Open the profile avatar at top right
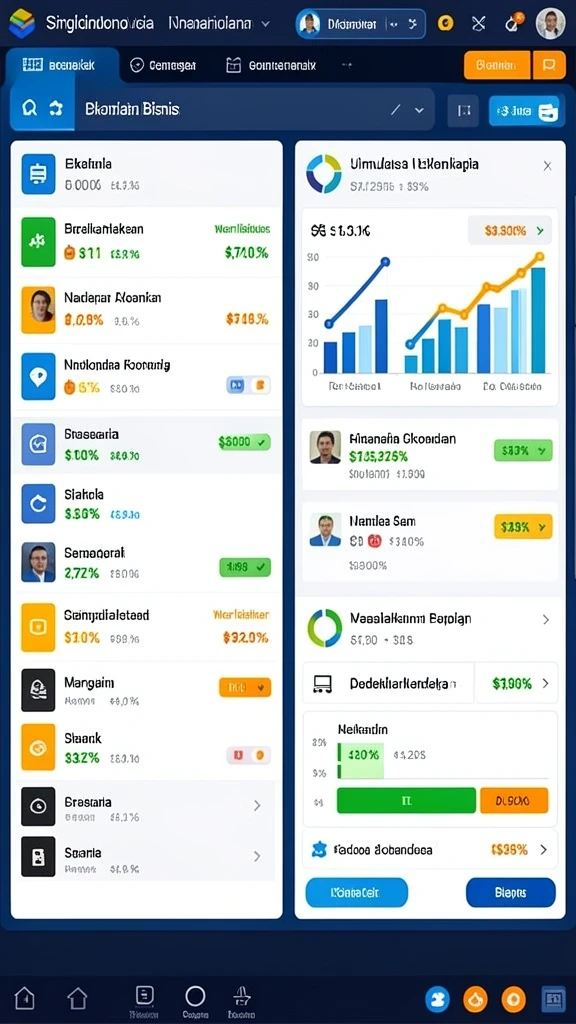This screenshot has width=576, height=1024. 550,24
